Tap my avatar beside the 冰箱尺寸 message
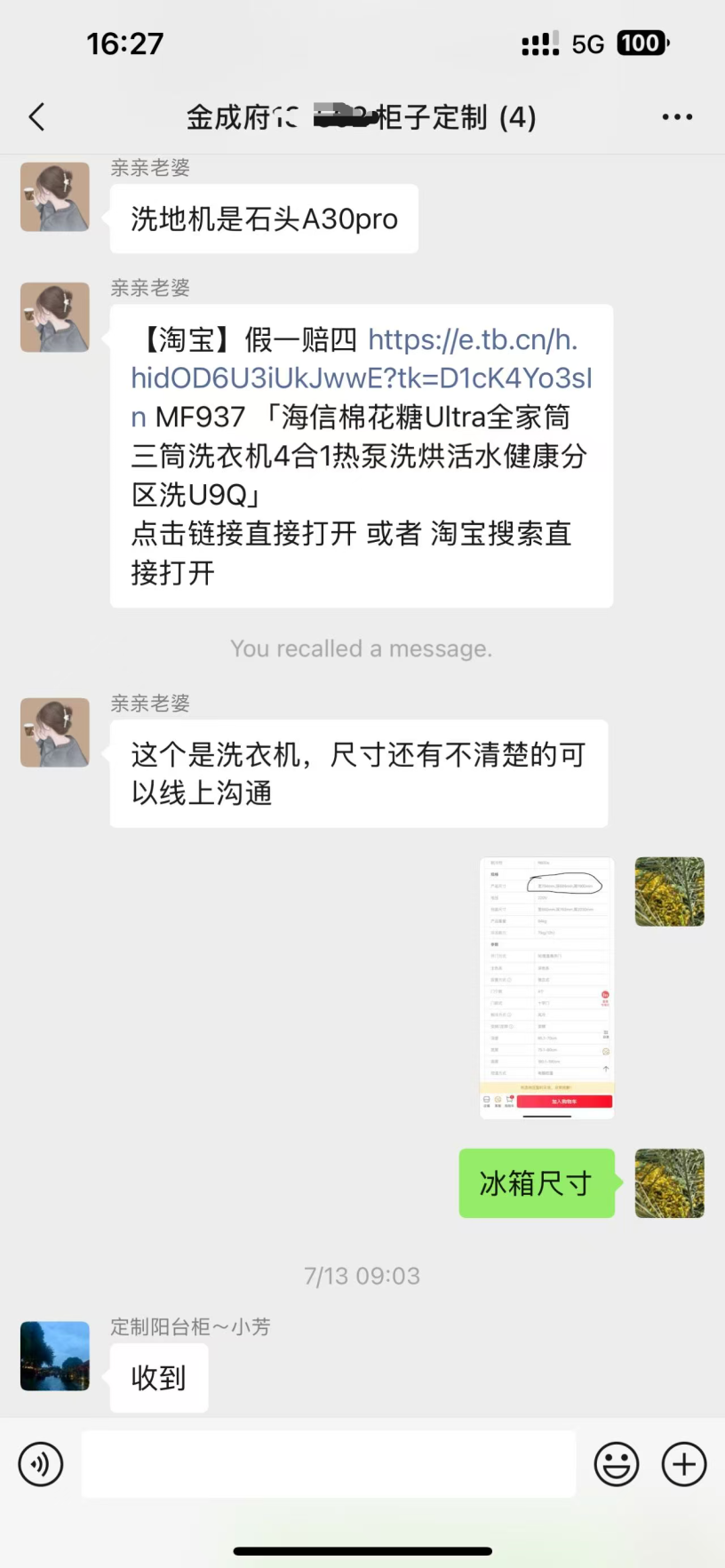 pos(669,1182)
